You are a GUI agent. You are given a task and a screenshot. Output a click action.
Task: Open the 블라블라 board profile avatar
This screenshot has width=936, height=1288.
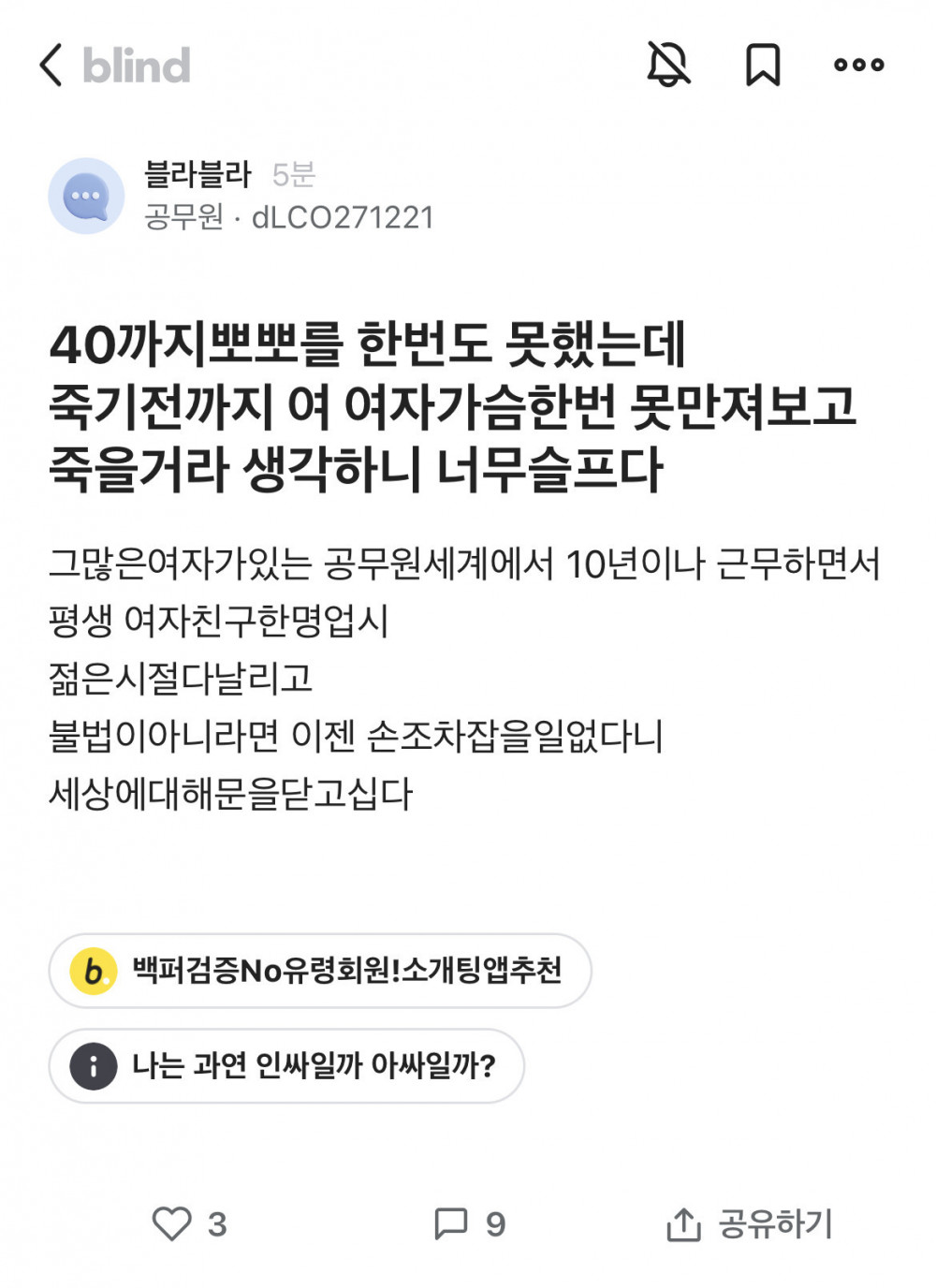click(86, 196)
